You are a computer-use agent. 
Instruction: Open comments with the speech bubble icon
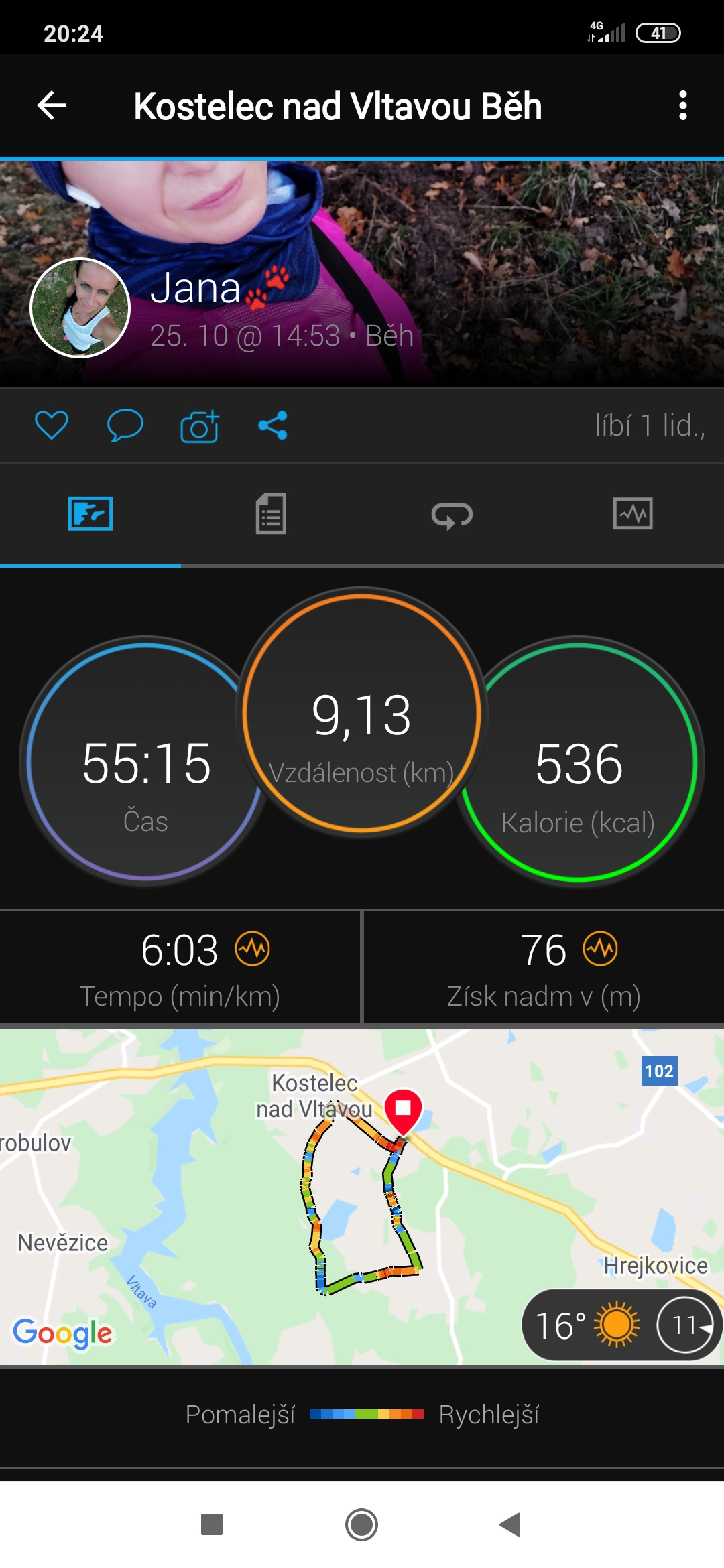click(x=125, y=426)
